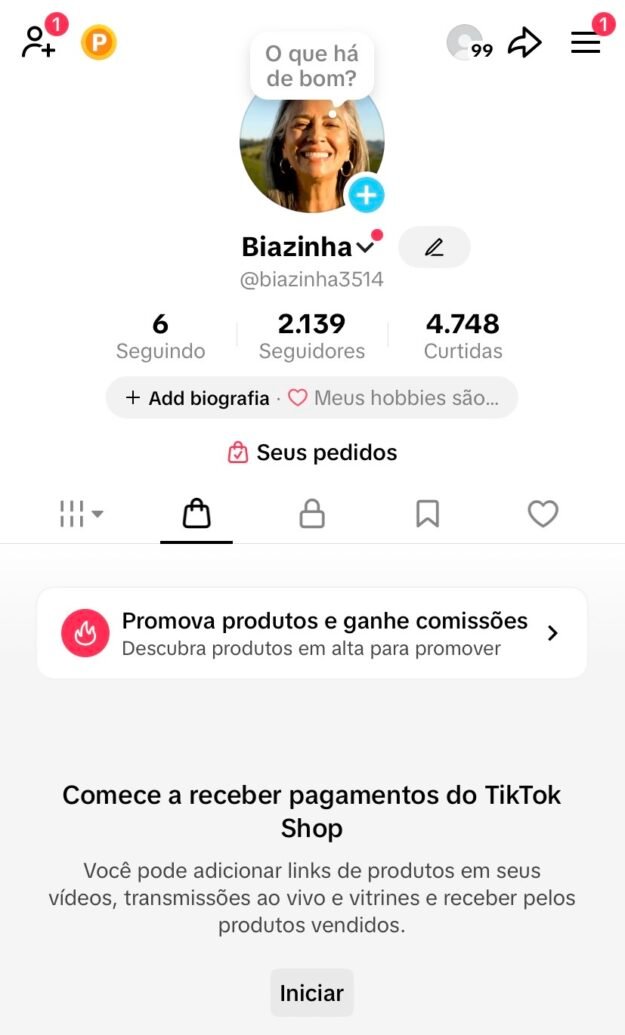The image size is (625, 1035).
Task: Open the add friends icon
Action: pyautogui.click(x=38, y=42)
